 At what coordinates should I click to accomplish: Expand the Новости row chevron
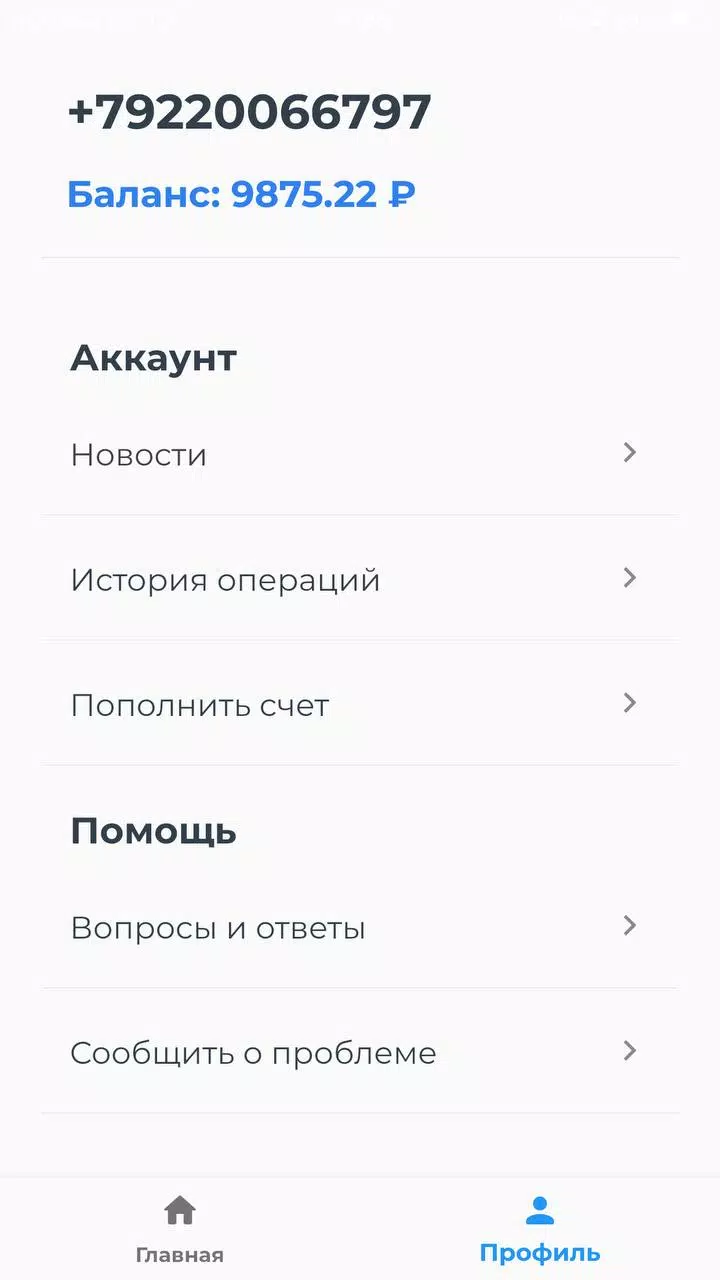coord(629,453)
